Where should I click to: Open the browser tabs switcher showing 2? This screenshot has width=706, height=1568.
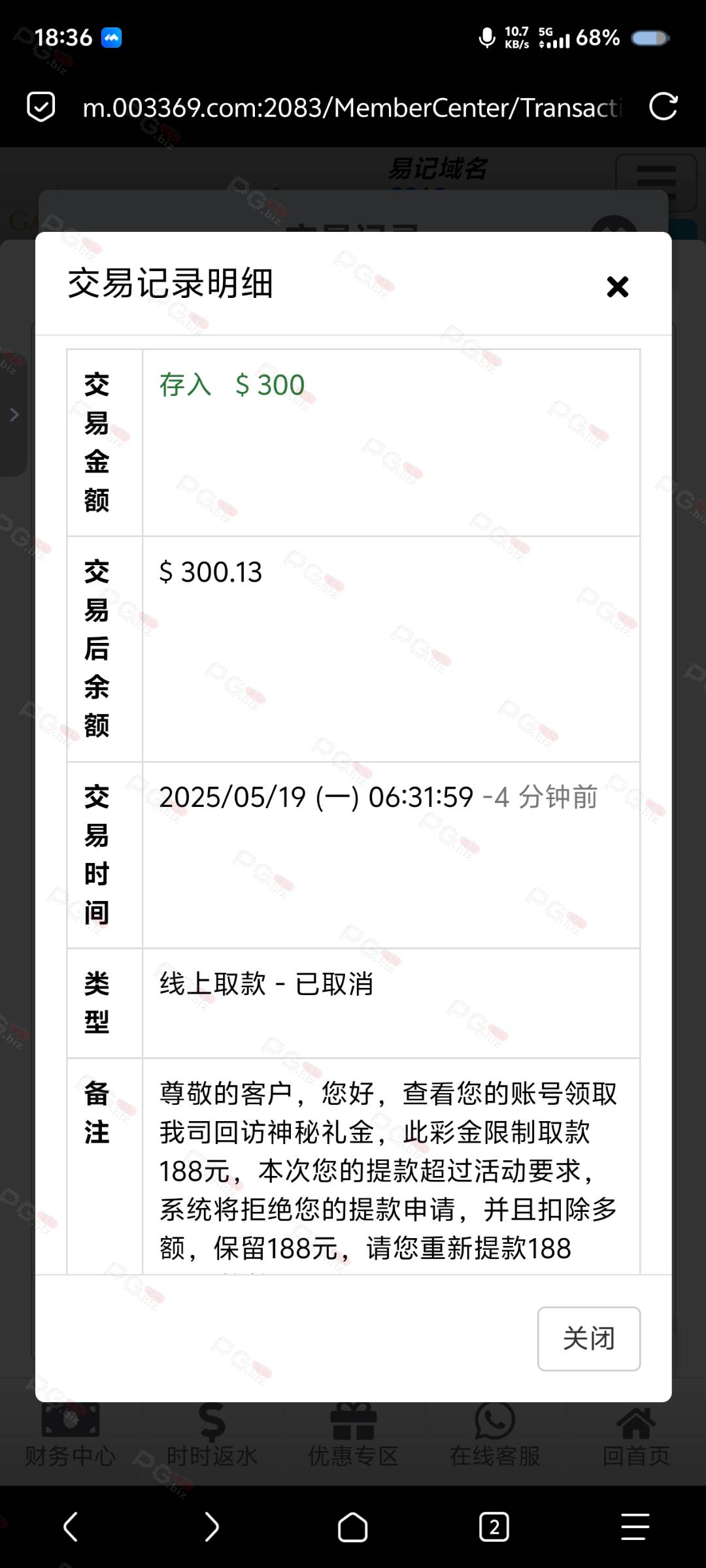[x=494, y=1527]
